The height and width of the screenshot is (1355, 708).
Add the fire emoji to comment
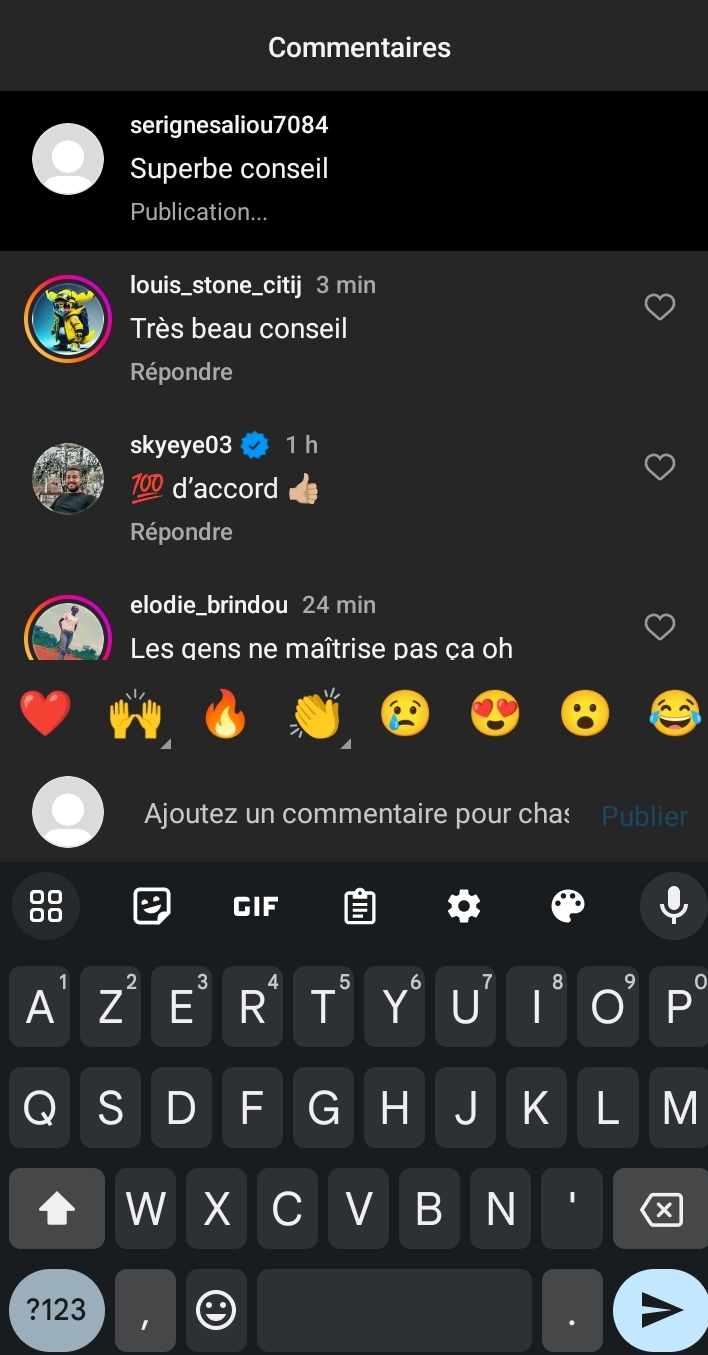point(225,715)
